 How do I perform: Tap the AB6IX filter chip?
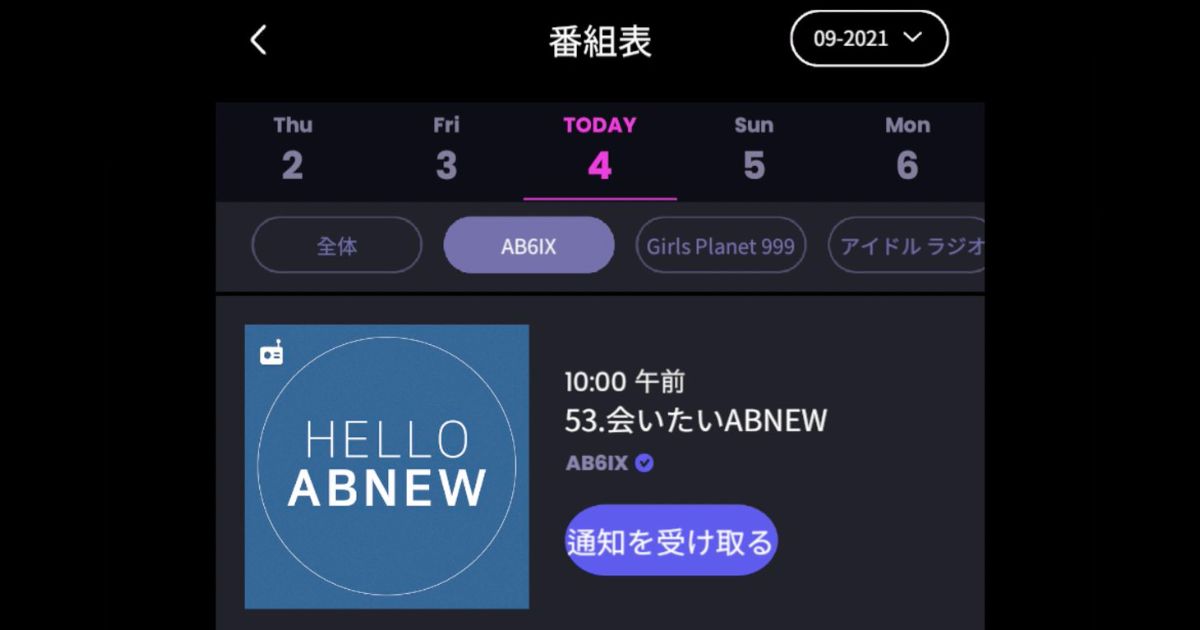click(x=528, y=245)
